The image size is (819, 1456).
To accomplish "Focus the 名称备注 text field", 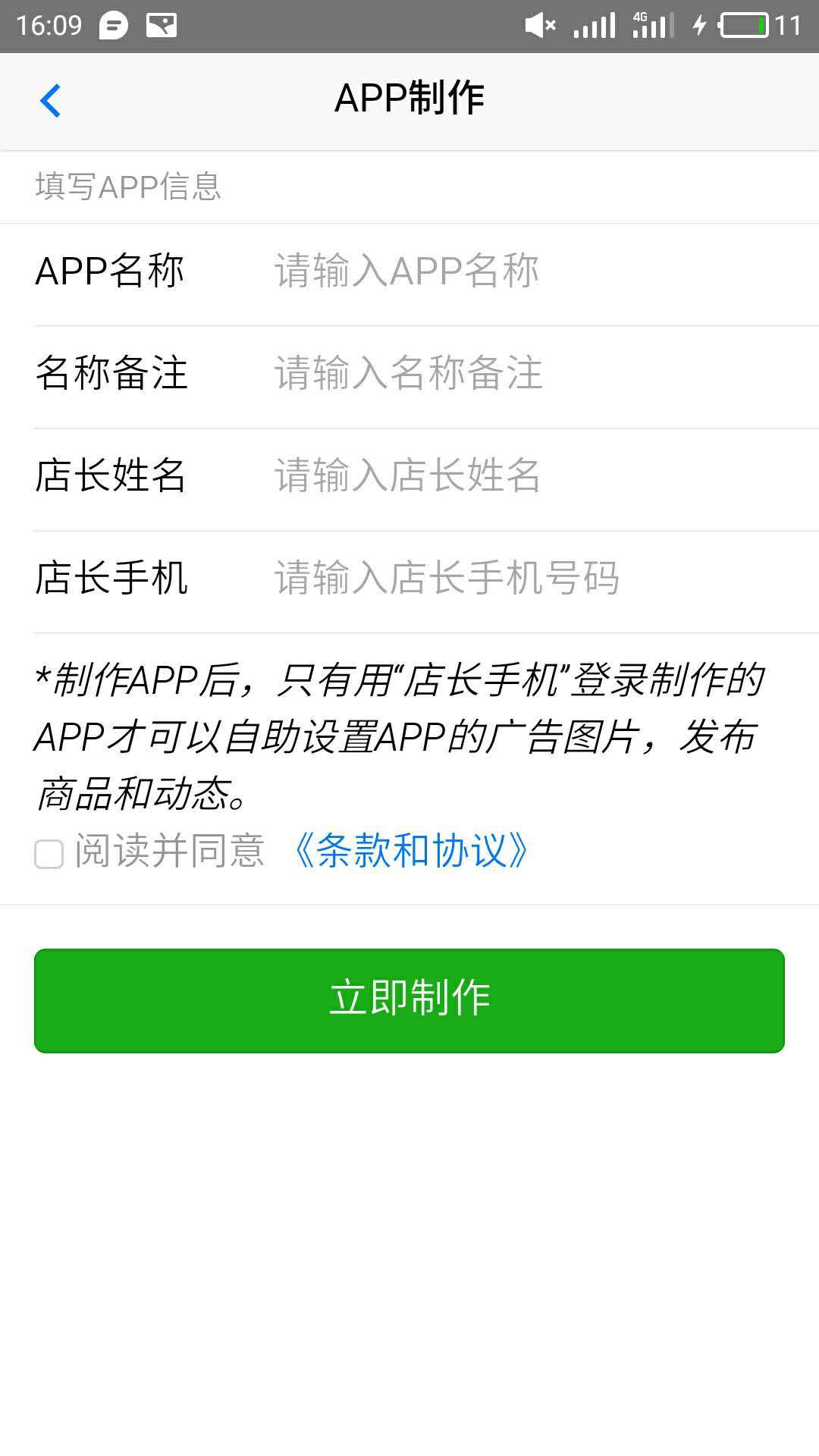I will click(x=531, y=374).
